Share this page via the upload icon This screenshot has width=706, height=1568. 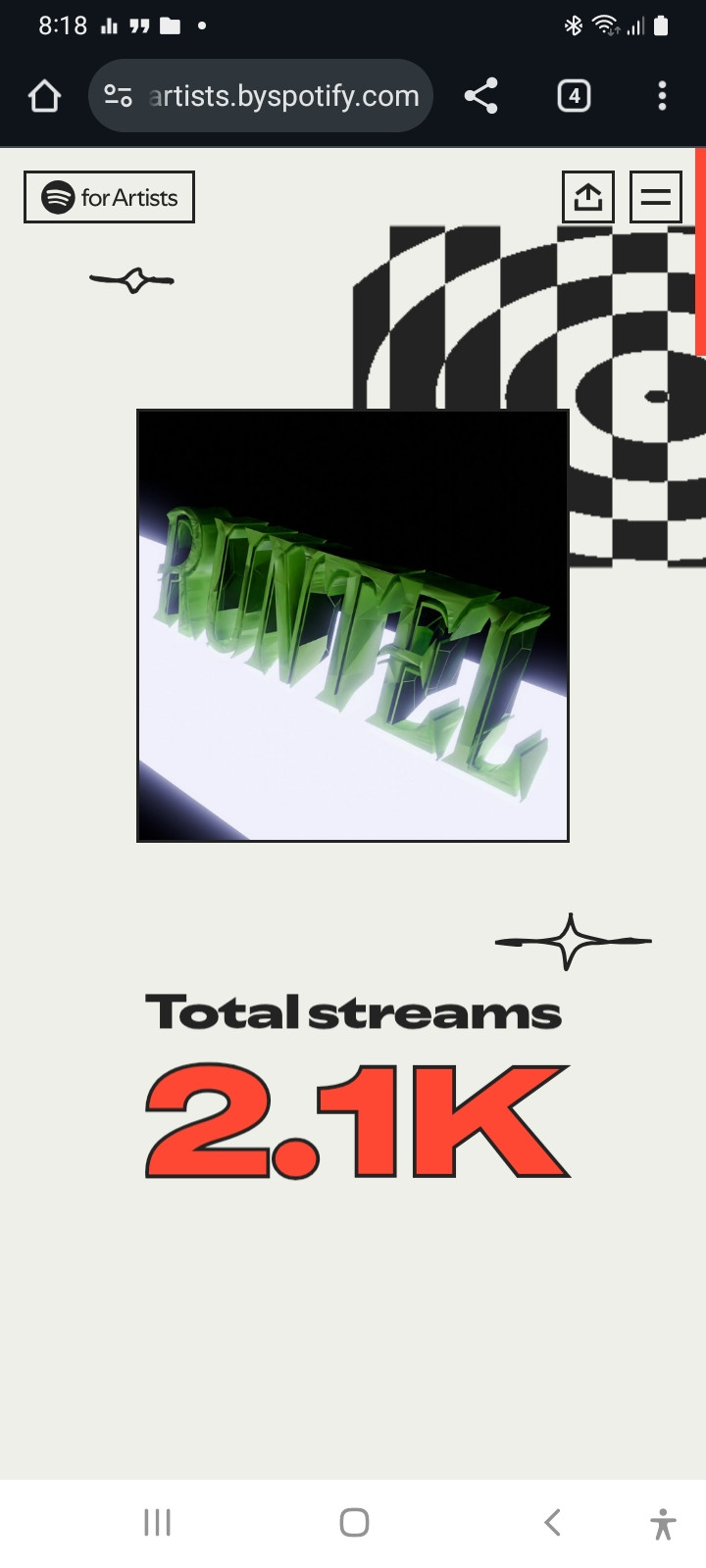(587, 197)
